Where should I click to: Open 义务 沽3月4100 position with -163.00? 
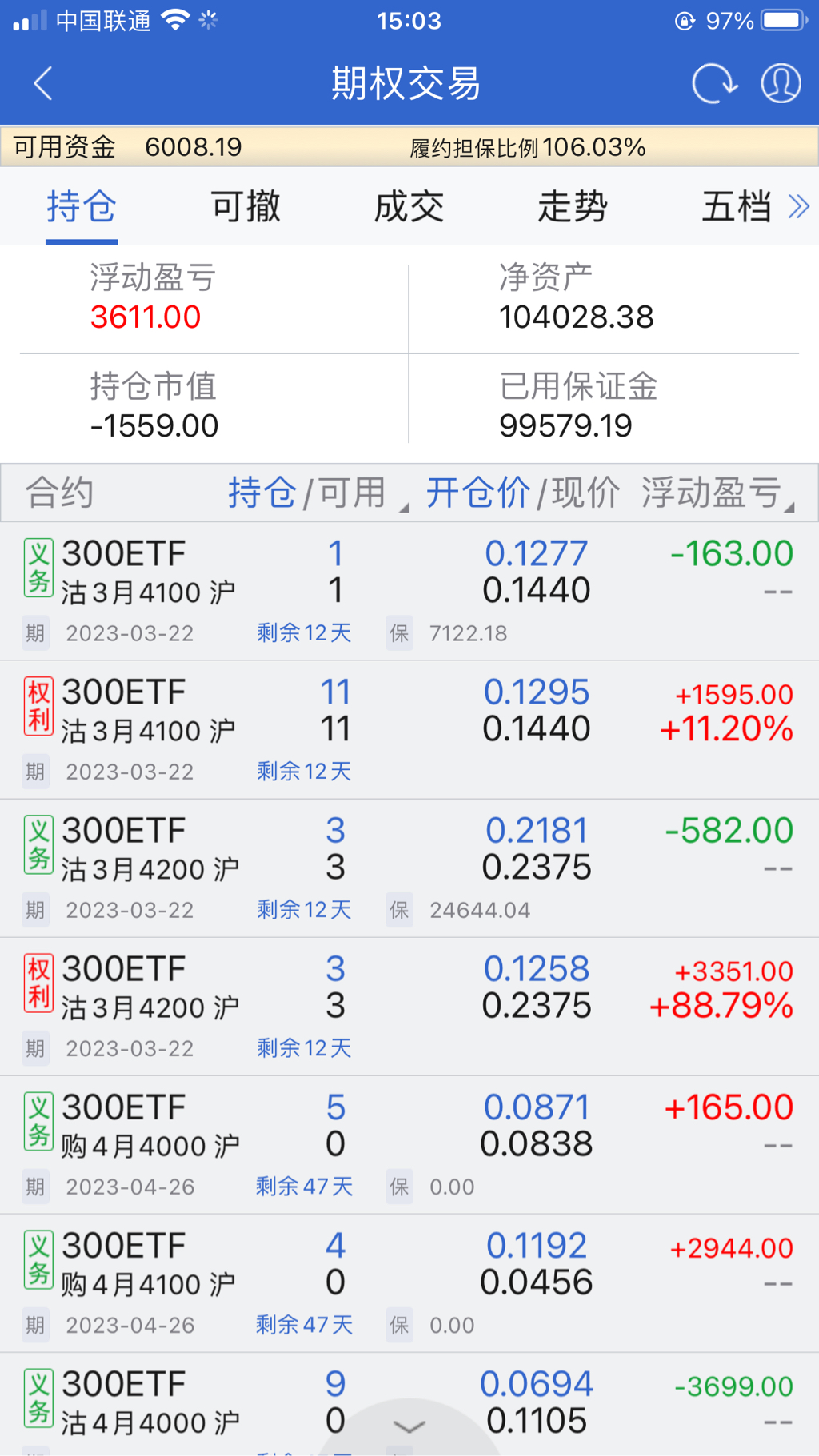pos(409,590)
